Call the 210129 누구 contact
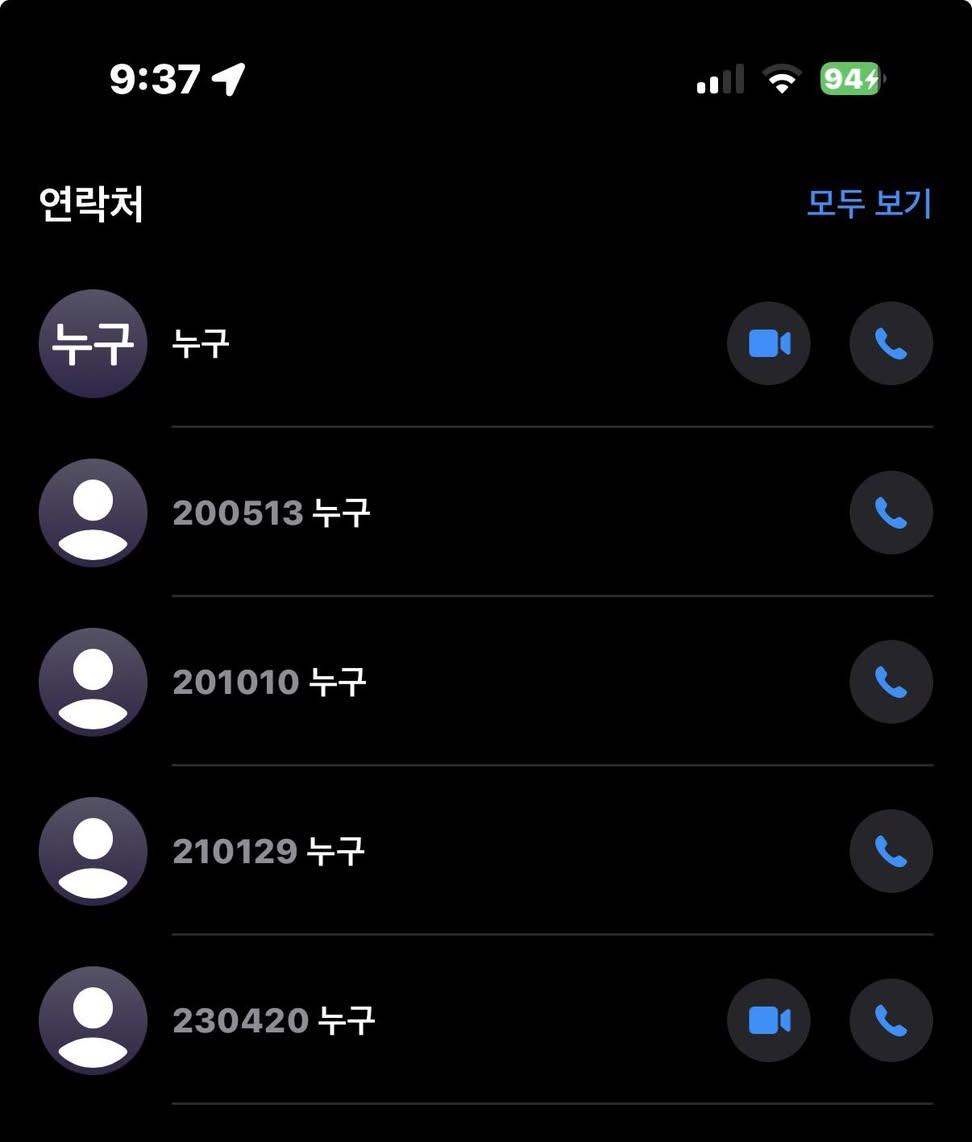The width and height of the screenshot is (972, 1142). (x=890, y=851)
